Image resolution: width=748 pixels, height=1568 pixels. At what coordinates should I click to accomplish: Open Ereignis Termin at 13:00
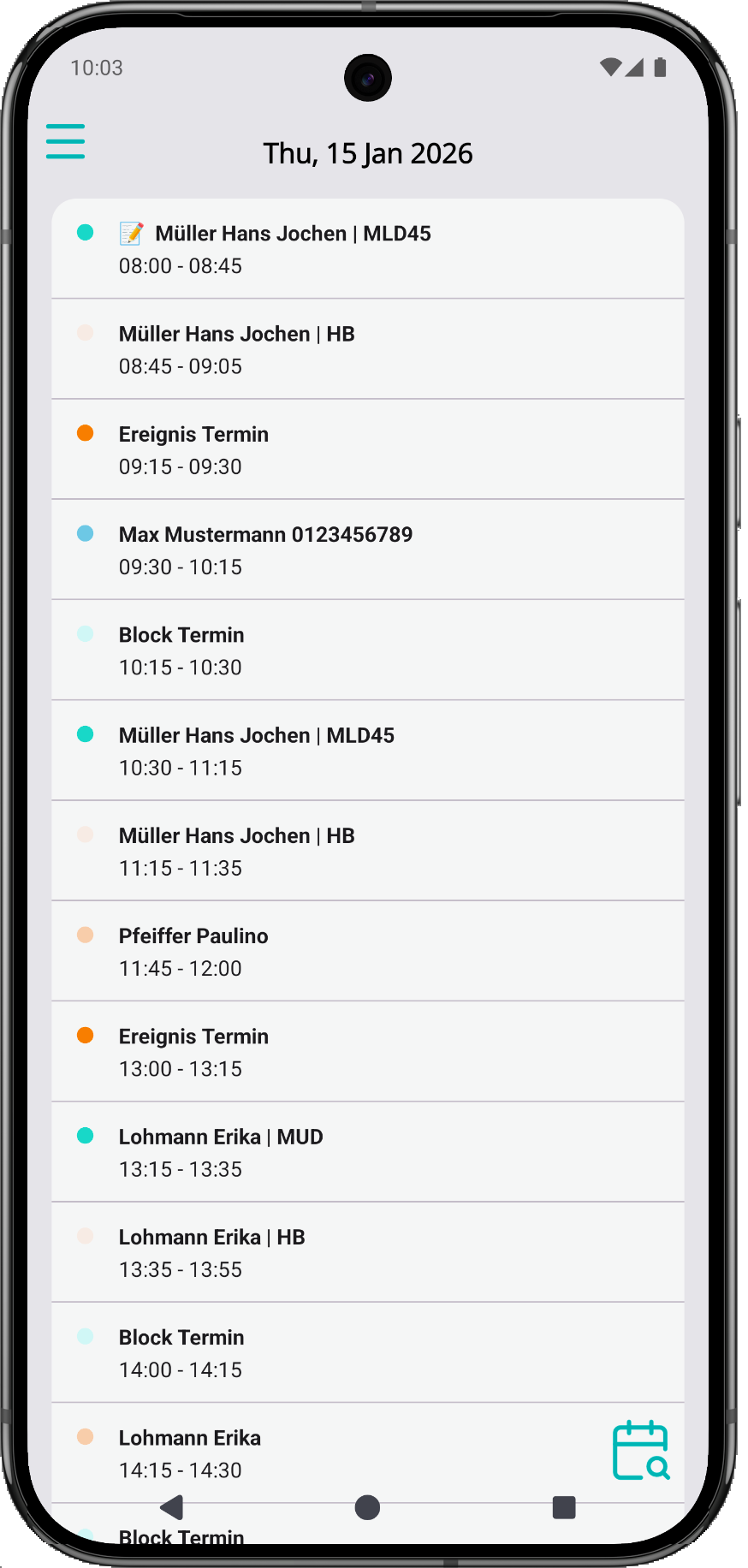[x=368, y=1051]
